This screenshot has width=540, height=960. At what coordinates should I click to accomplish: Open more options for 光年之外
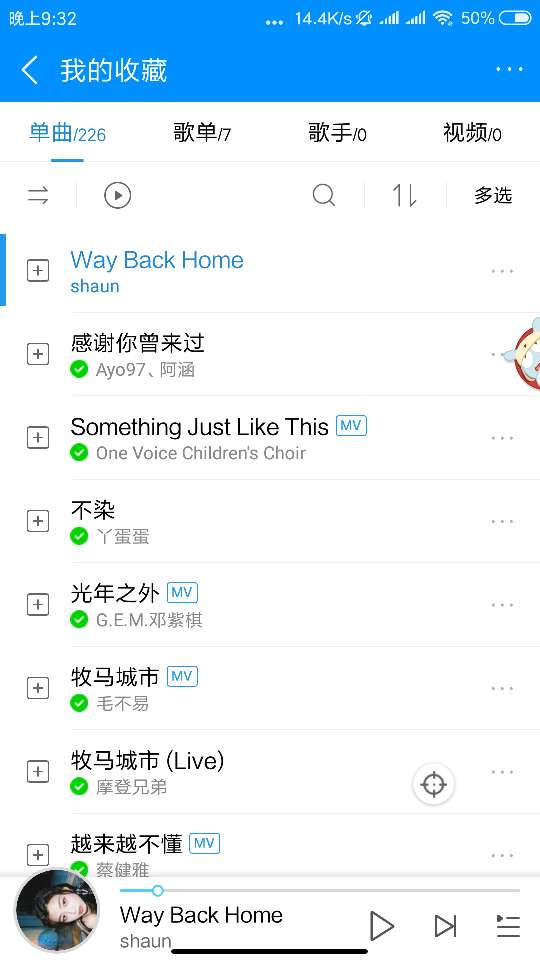point(502,605)
